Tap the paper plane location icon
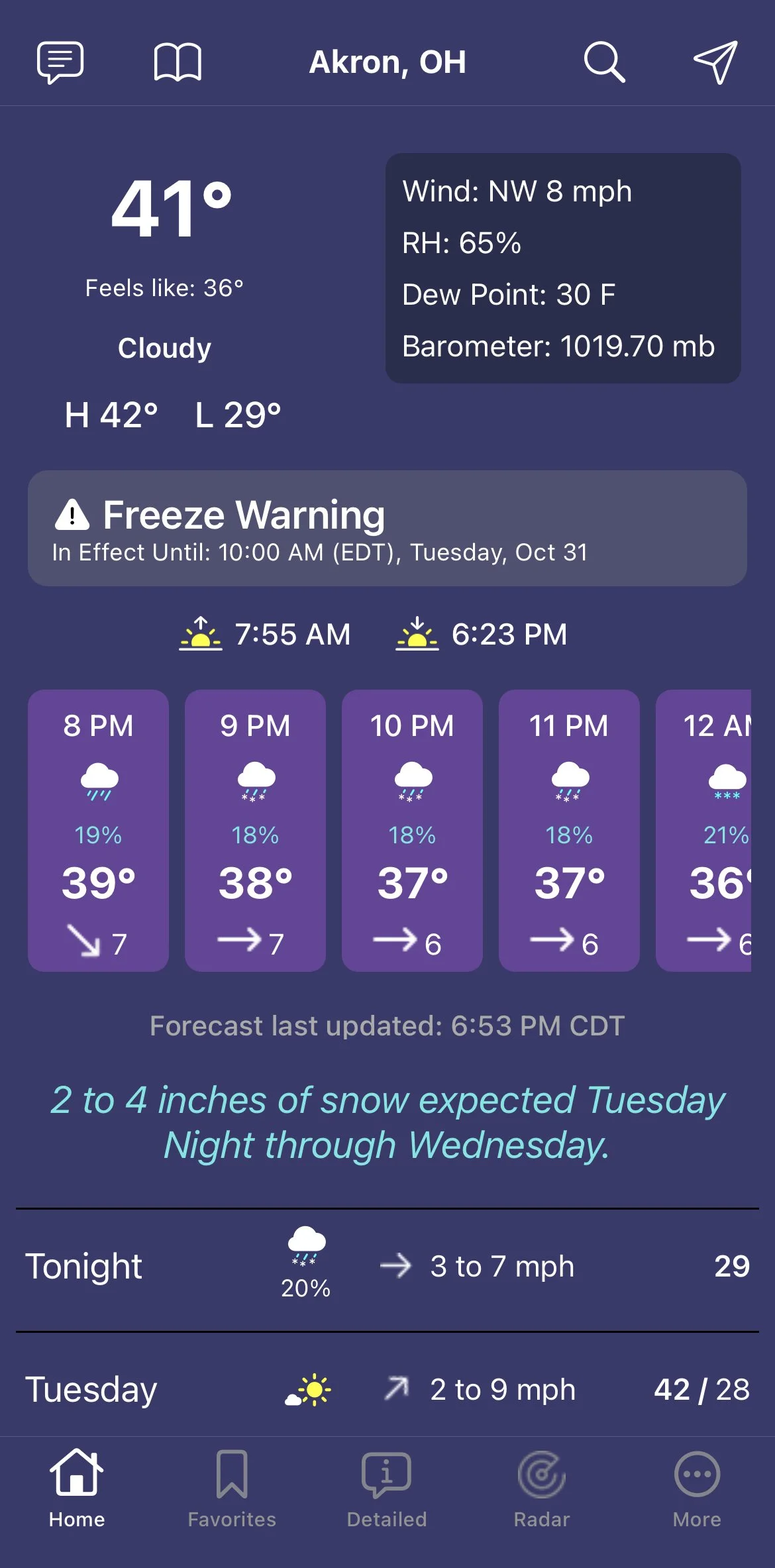This screenshot has width=775, height=1568. (x=715, y=62)
